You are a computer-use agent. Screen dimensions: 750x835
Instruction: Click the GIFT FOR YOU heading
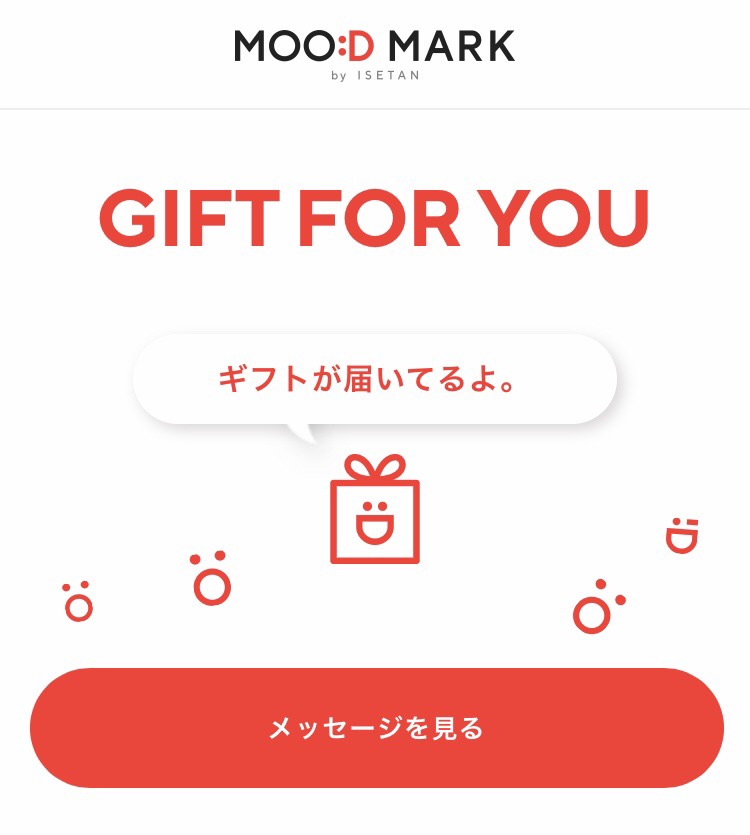click(375, 218)
